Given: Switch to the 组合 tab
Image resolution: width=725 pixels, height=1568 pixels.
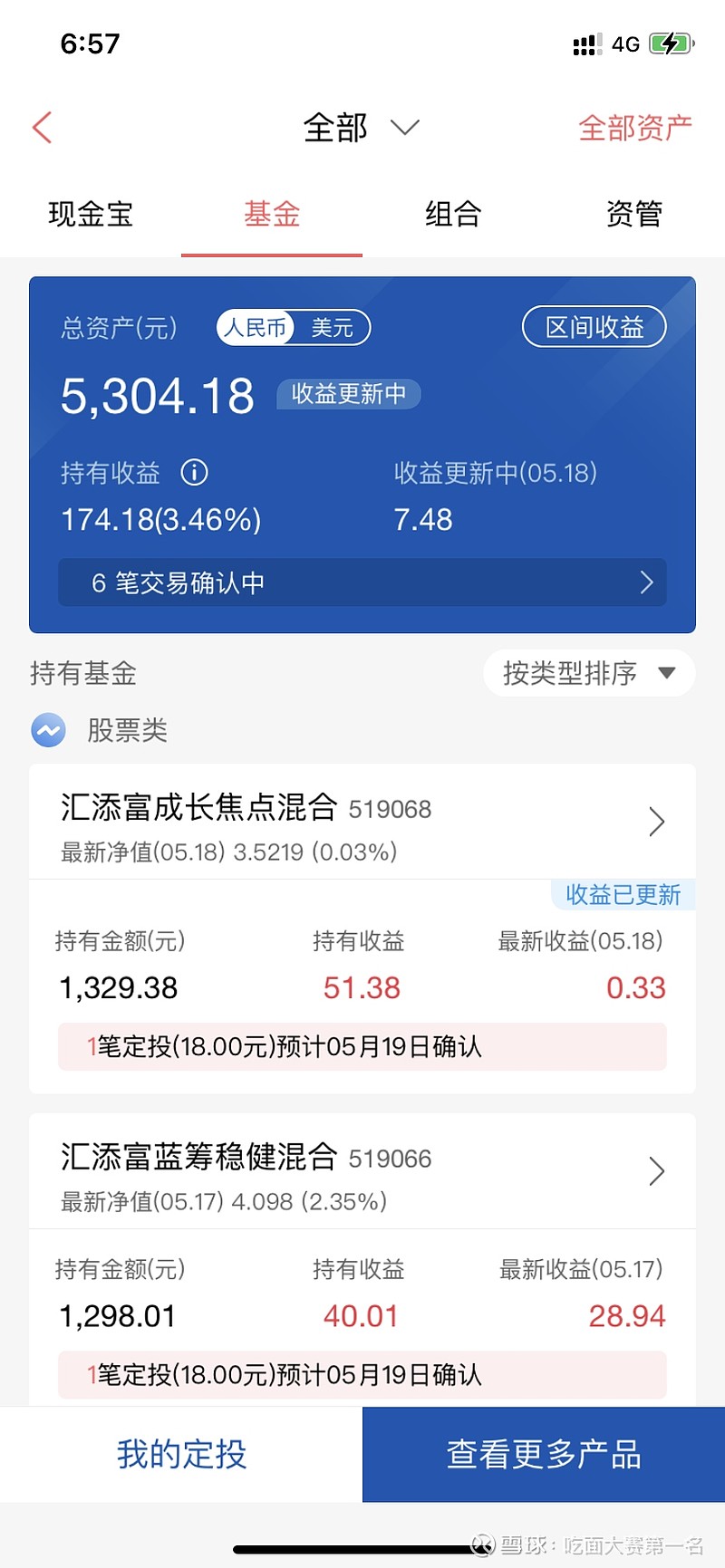Looking at the screenshot, I should (452, 214).
